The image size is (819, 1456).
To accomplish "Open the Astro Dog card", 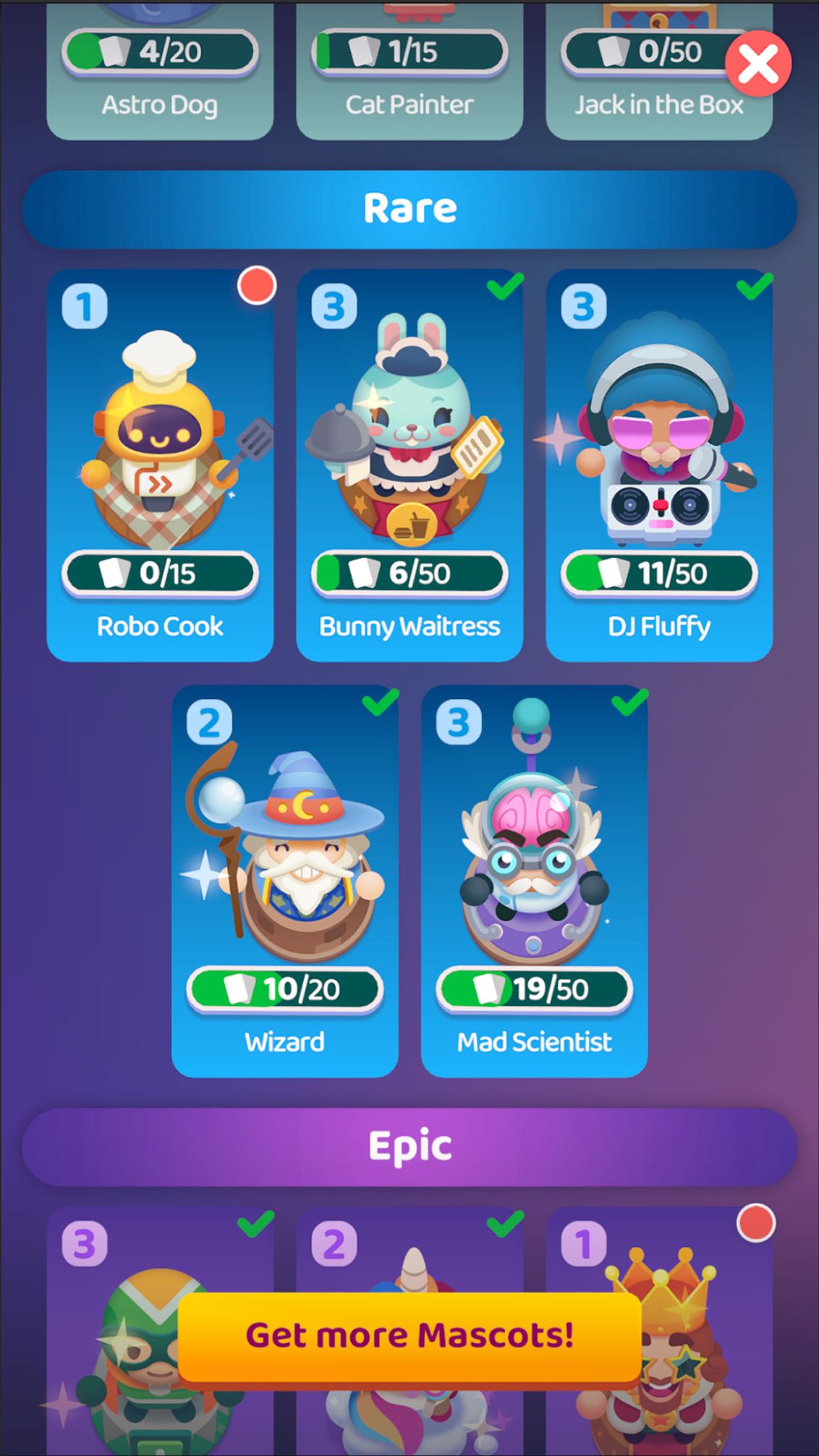I will 160,70.
